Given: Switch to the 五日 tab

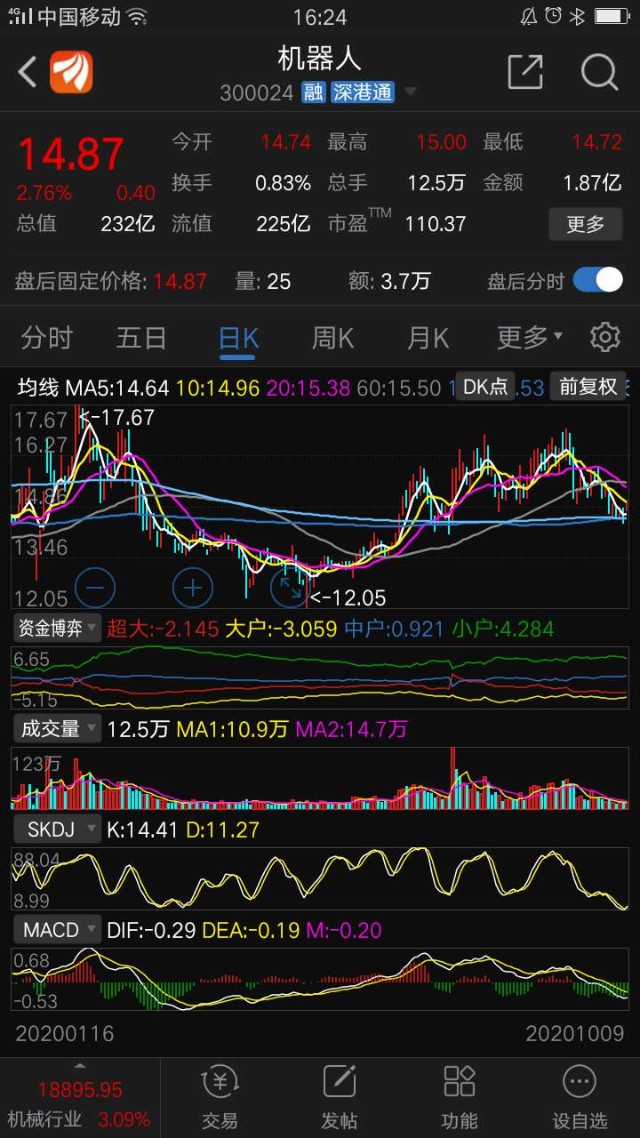Looking at the screenshot, I should tap(141, 338).
